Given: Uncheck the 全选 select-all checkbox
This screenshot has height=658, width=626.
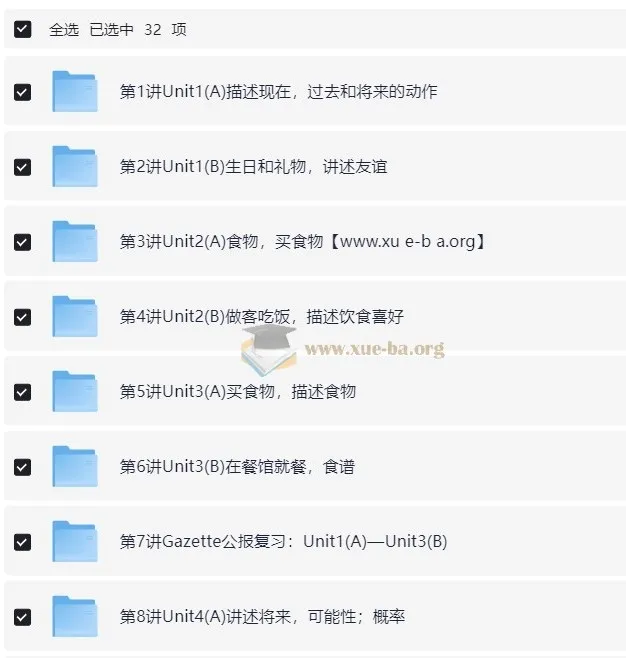Looking at the screenshot, I should pos(22,29).
